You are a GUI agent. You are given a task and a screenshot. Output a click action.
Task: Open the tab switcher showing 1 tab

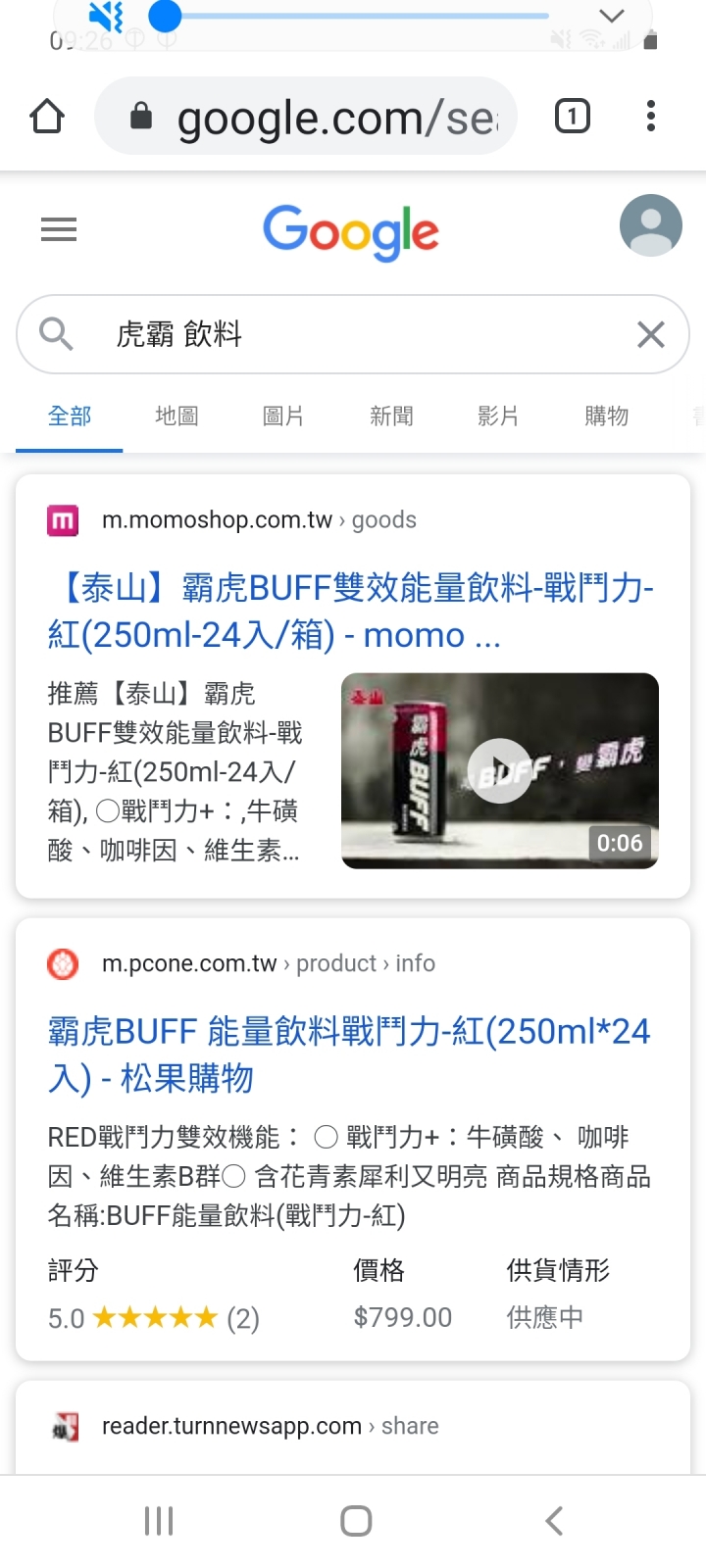(573, 117)
